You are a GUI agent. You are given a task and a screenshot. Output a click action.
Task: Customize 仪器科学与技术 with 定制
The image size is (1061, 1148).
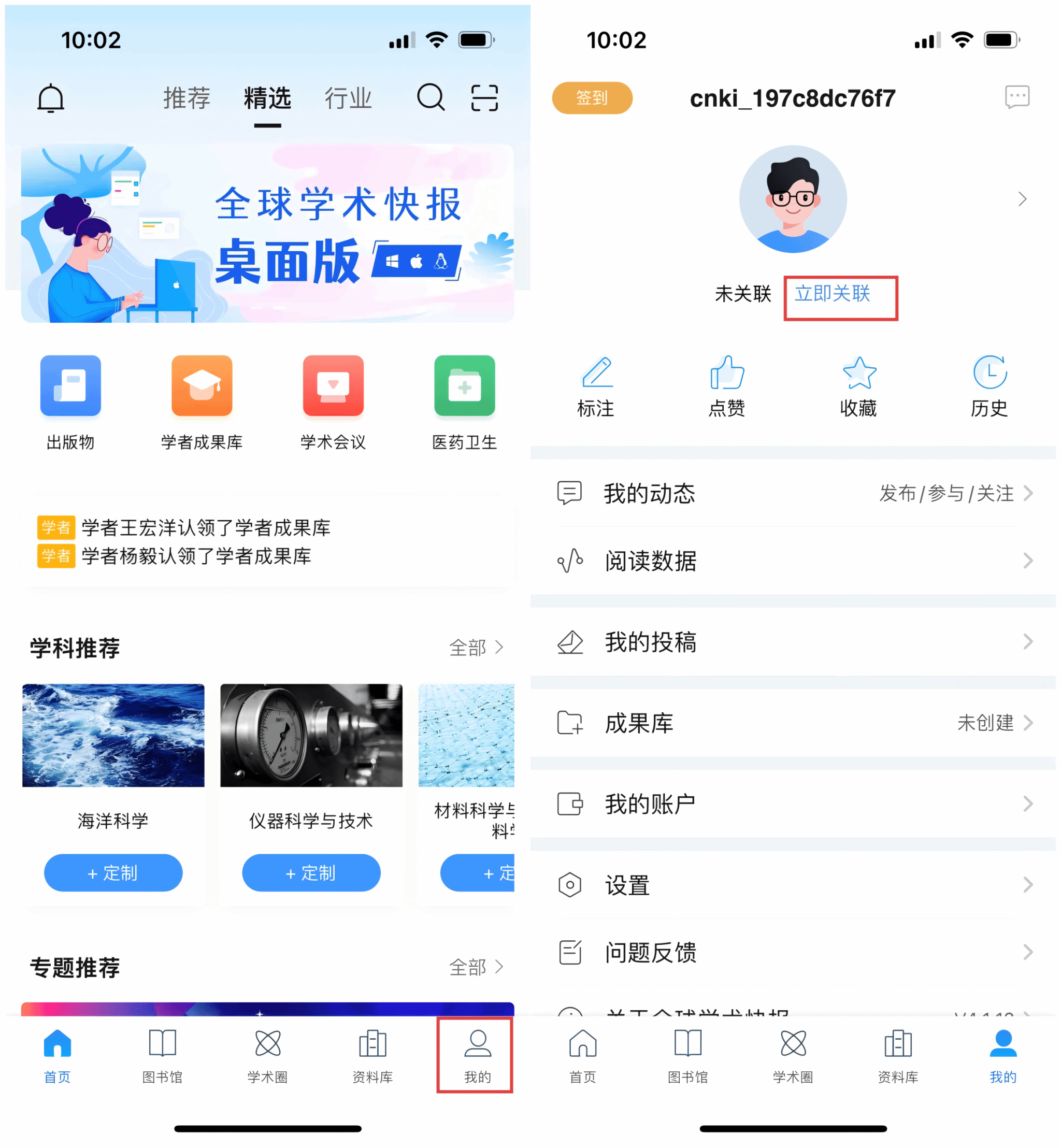pos(311,872)
